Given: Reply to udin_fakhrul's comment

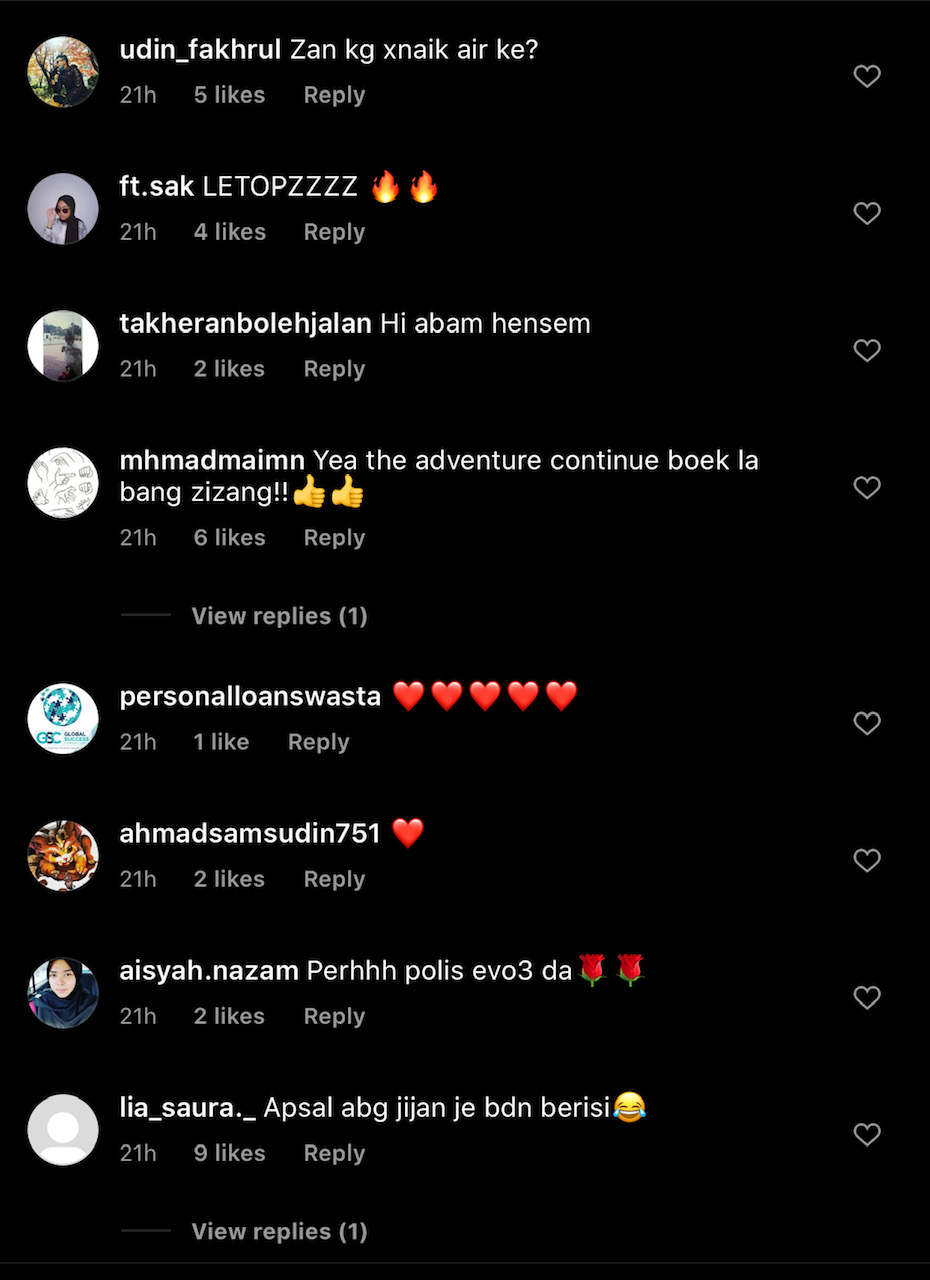Looking at the screenshot, I should click(x=334, y=95).
